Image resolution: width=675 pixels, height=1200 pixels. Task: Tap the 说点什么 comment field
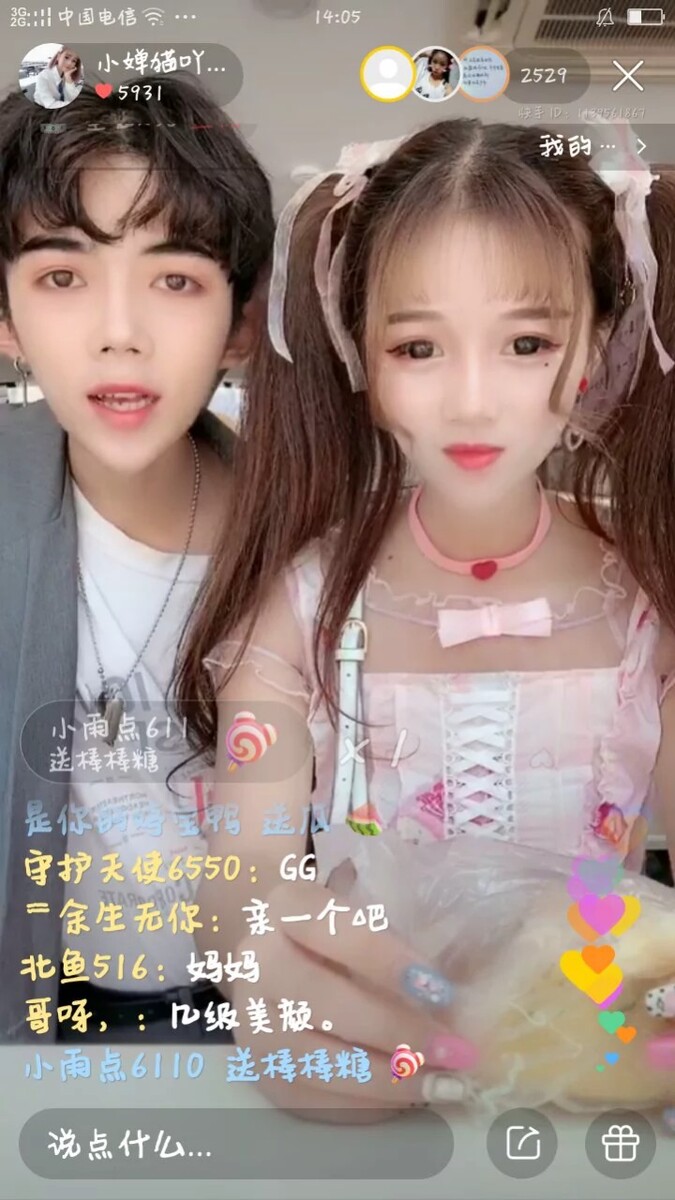(235, 1143)
